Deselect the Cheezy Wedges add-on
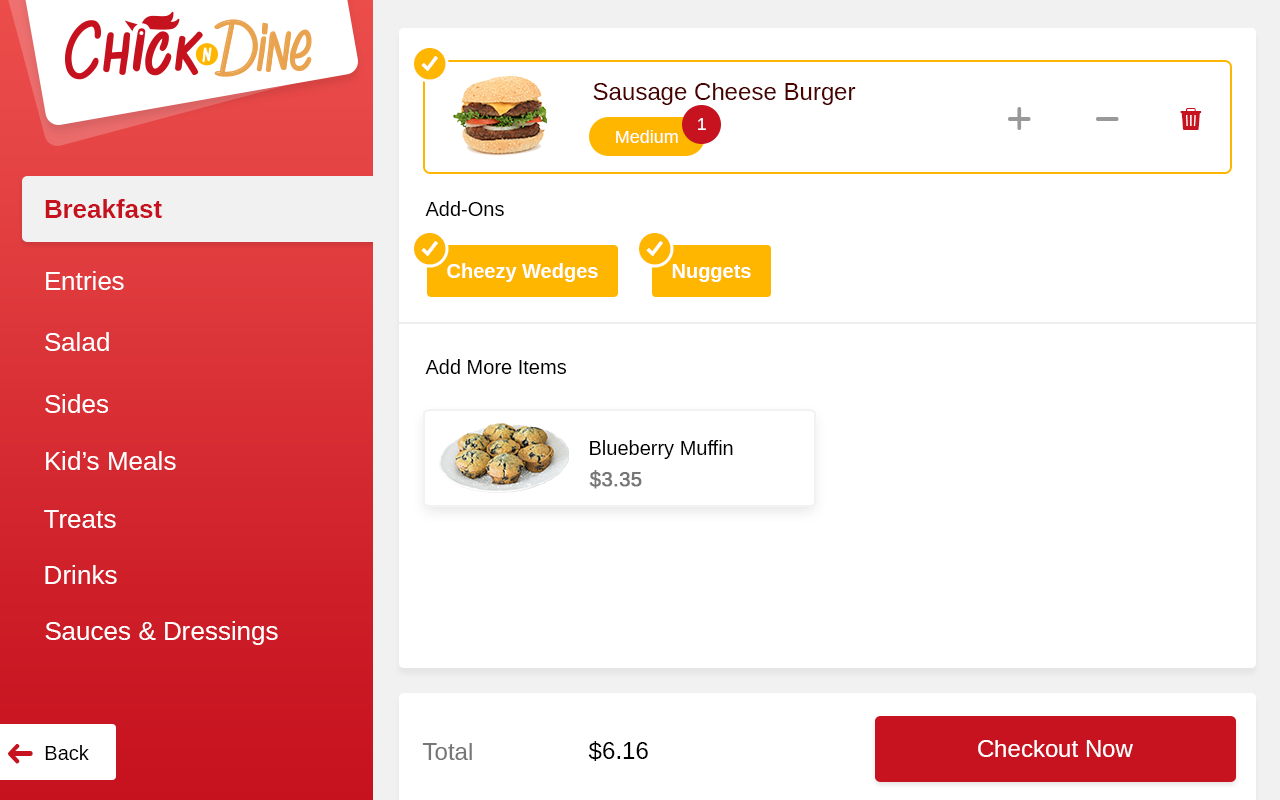Viewport: 1280px width, 800px height. coord(522,271)
